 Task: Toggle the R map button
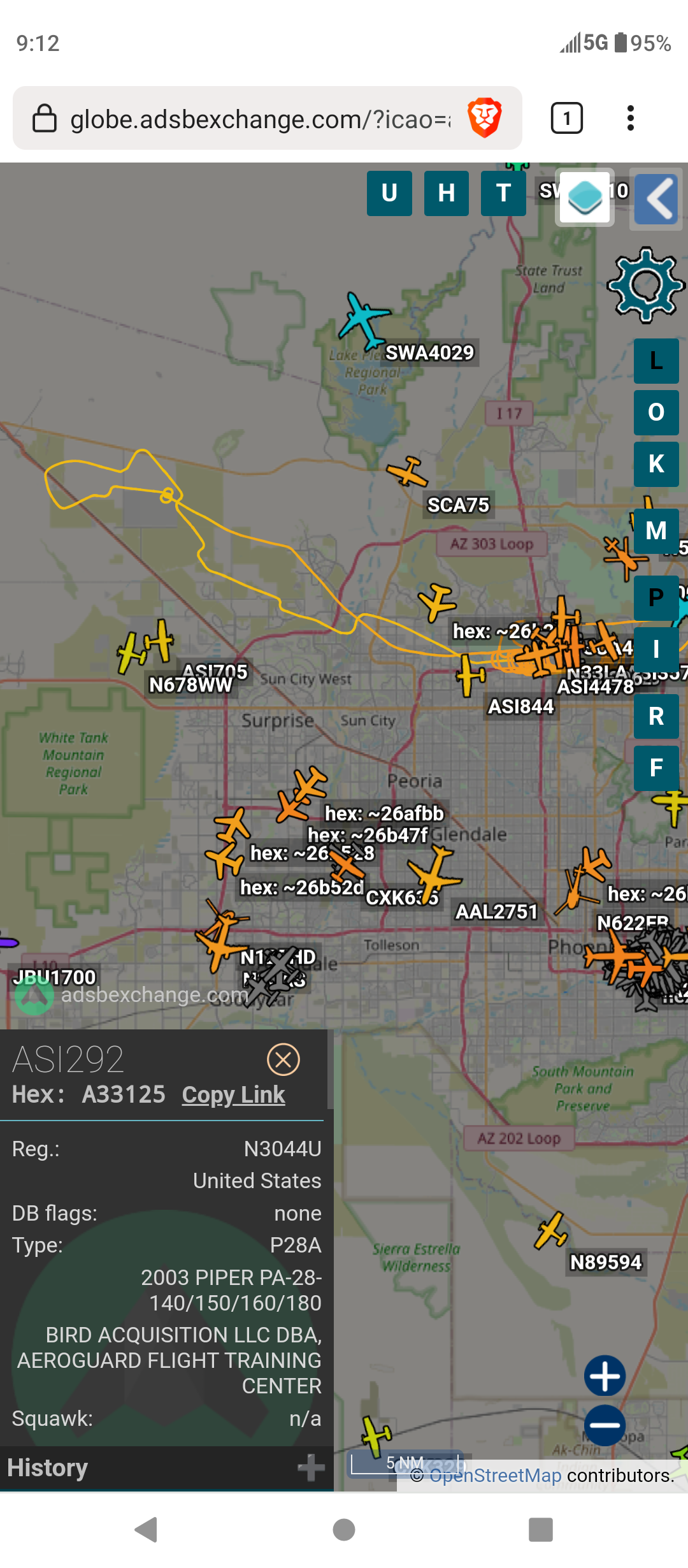(x=656, y=716)
